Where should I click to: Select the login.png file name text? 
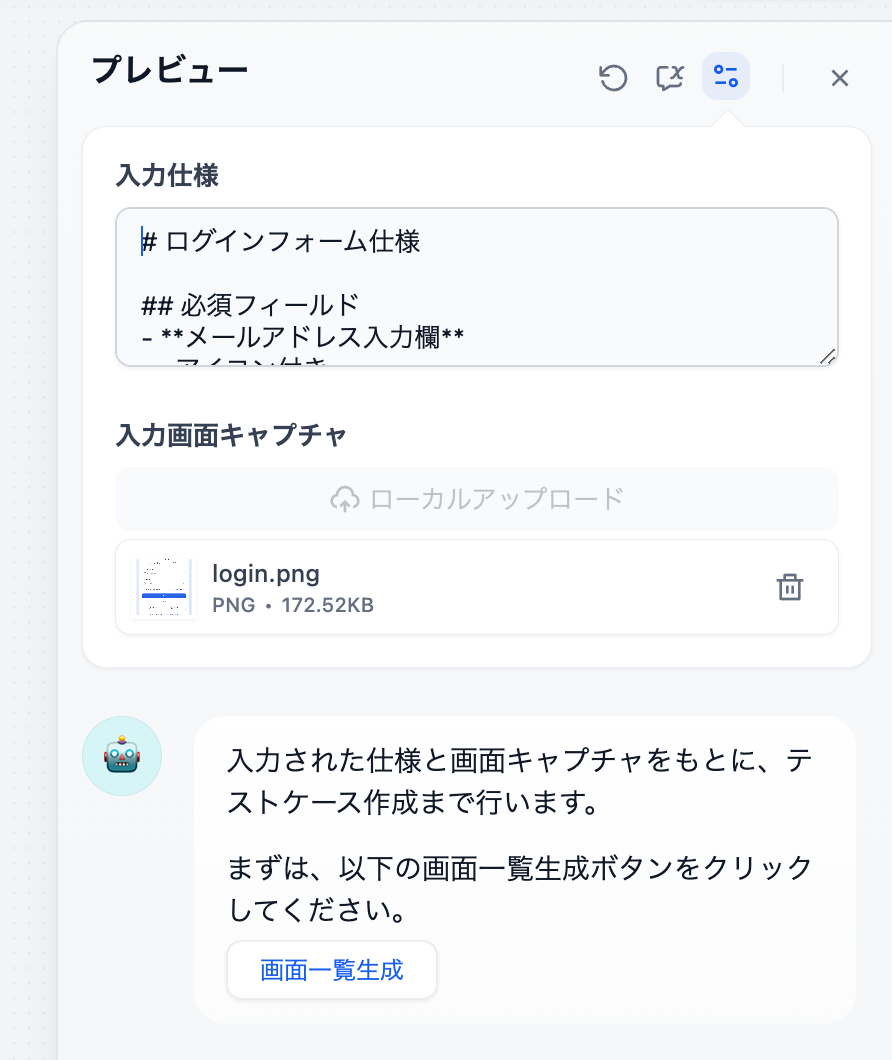point(263,574)
